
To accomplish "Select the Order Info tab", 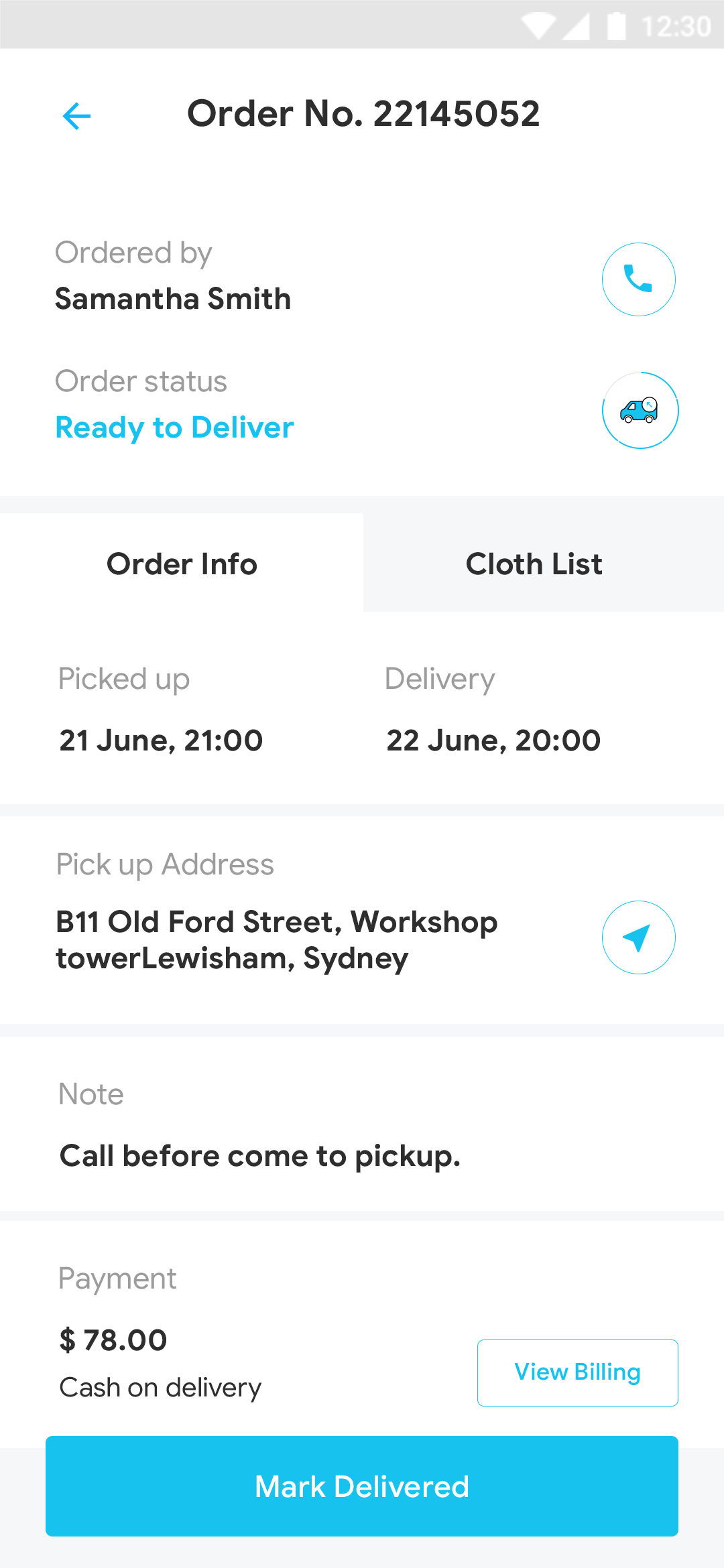I will point(181,564).
